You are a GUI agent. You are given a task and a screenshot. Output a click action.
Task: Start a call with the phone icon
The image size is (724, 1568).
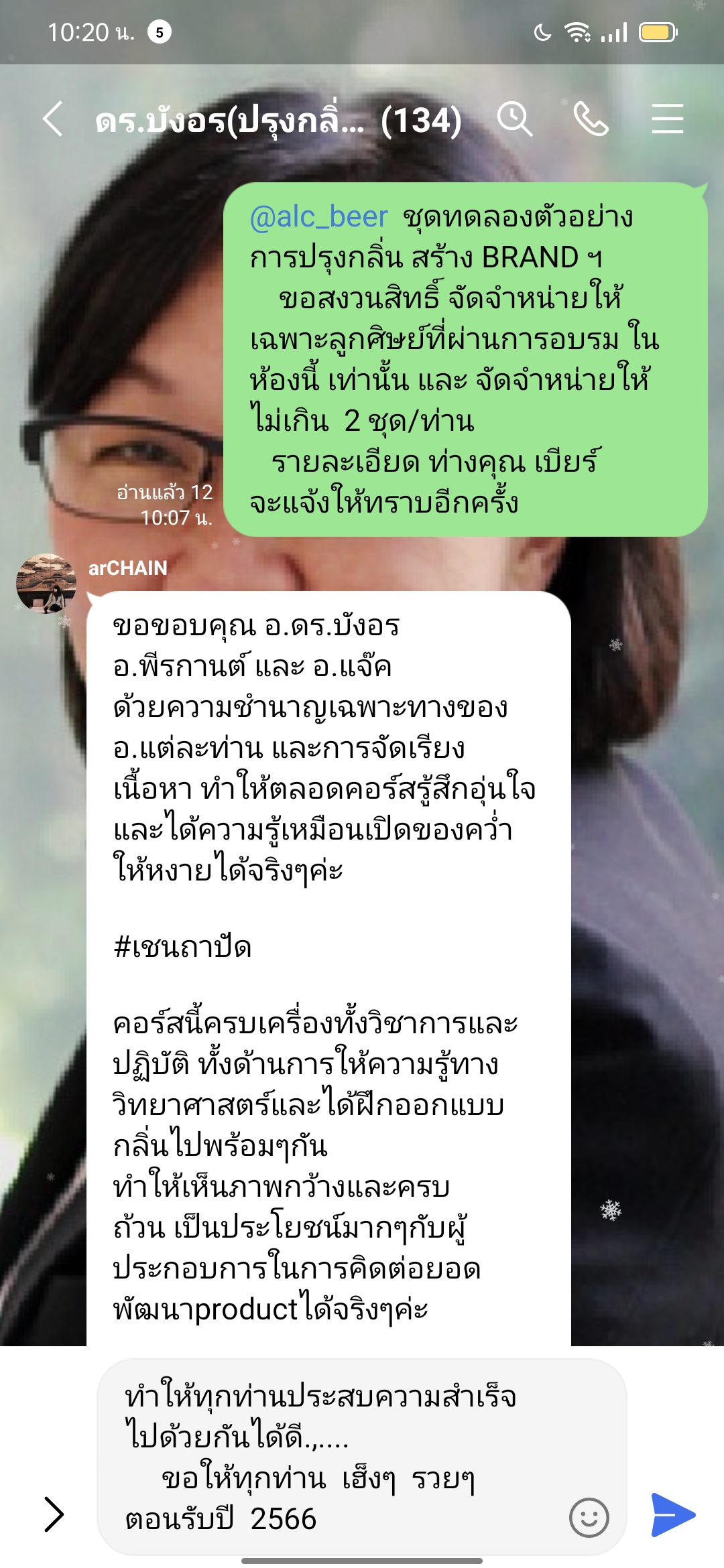[x=591, y=119]
